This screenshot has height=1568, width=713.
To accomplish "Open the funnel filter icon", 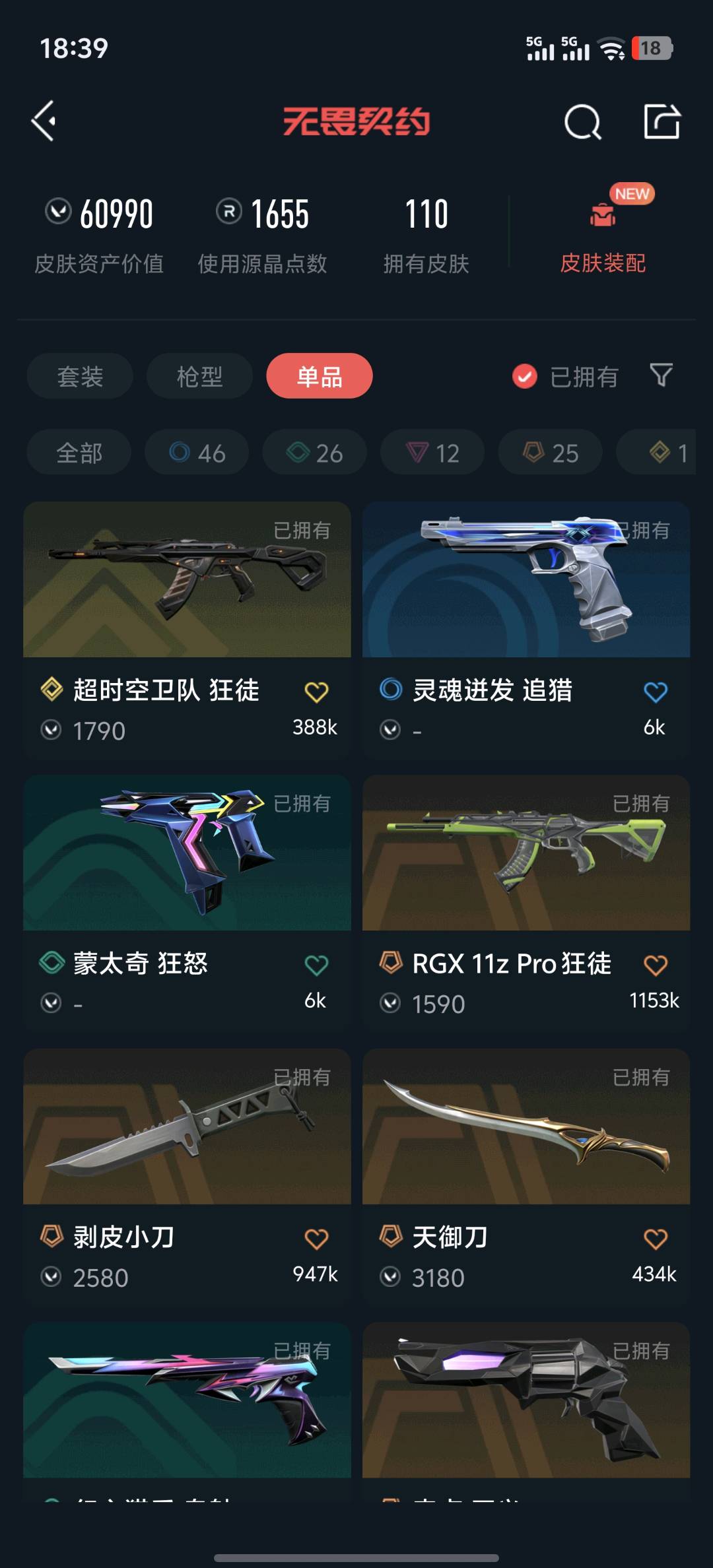I will [x=662, y=376].
